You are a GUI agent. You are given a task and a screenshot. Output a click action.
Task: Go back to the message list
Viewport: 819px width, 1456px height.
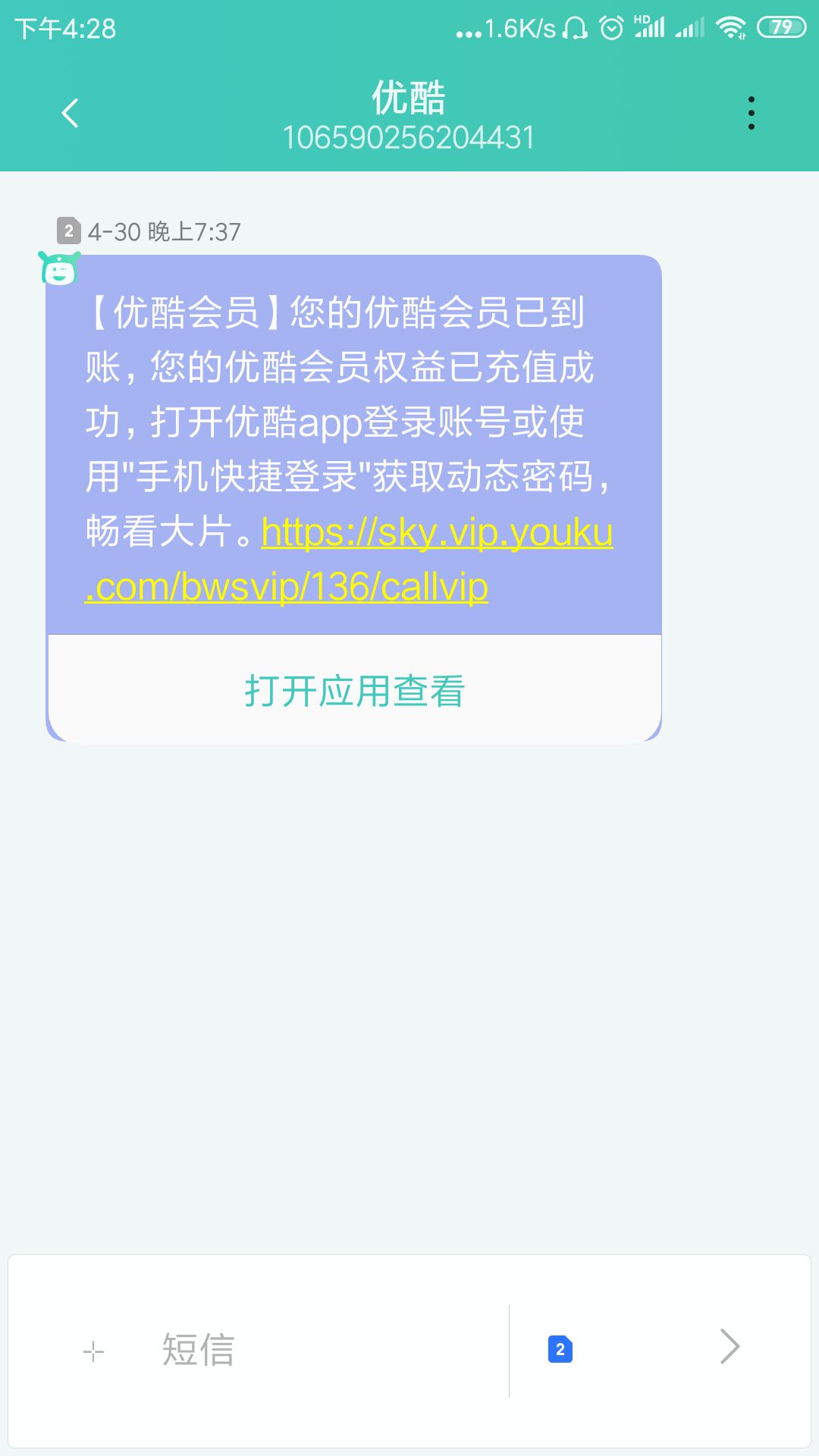[x=70, y=114]
